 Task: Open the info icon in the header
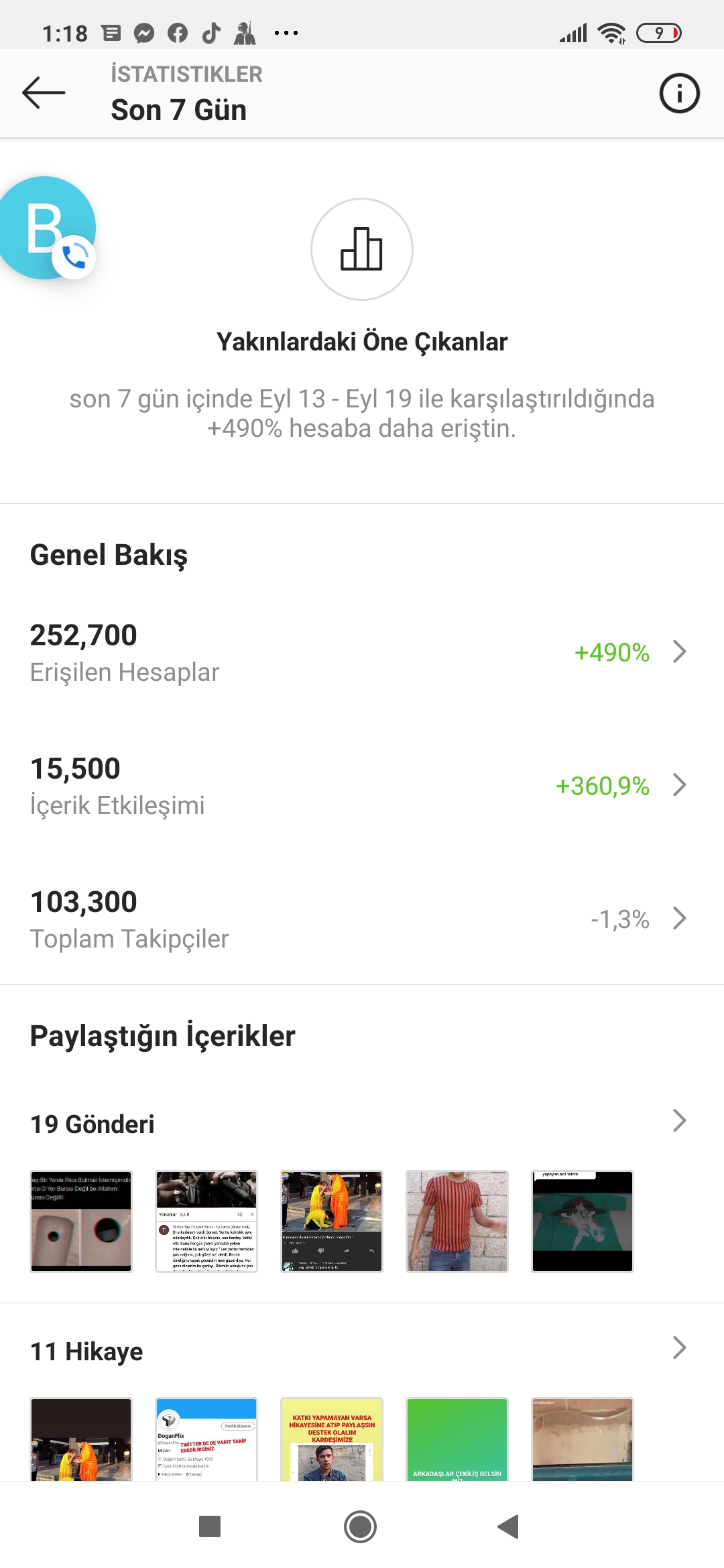679,93
